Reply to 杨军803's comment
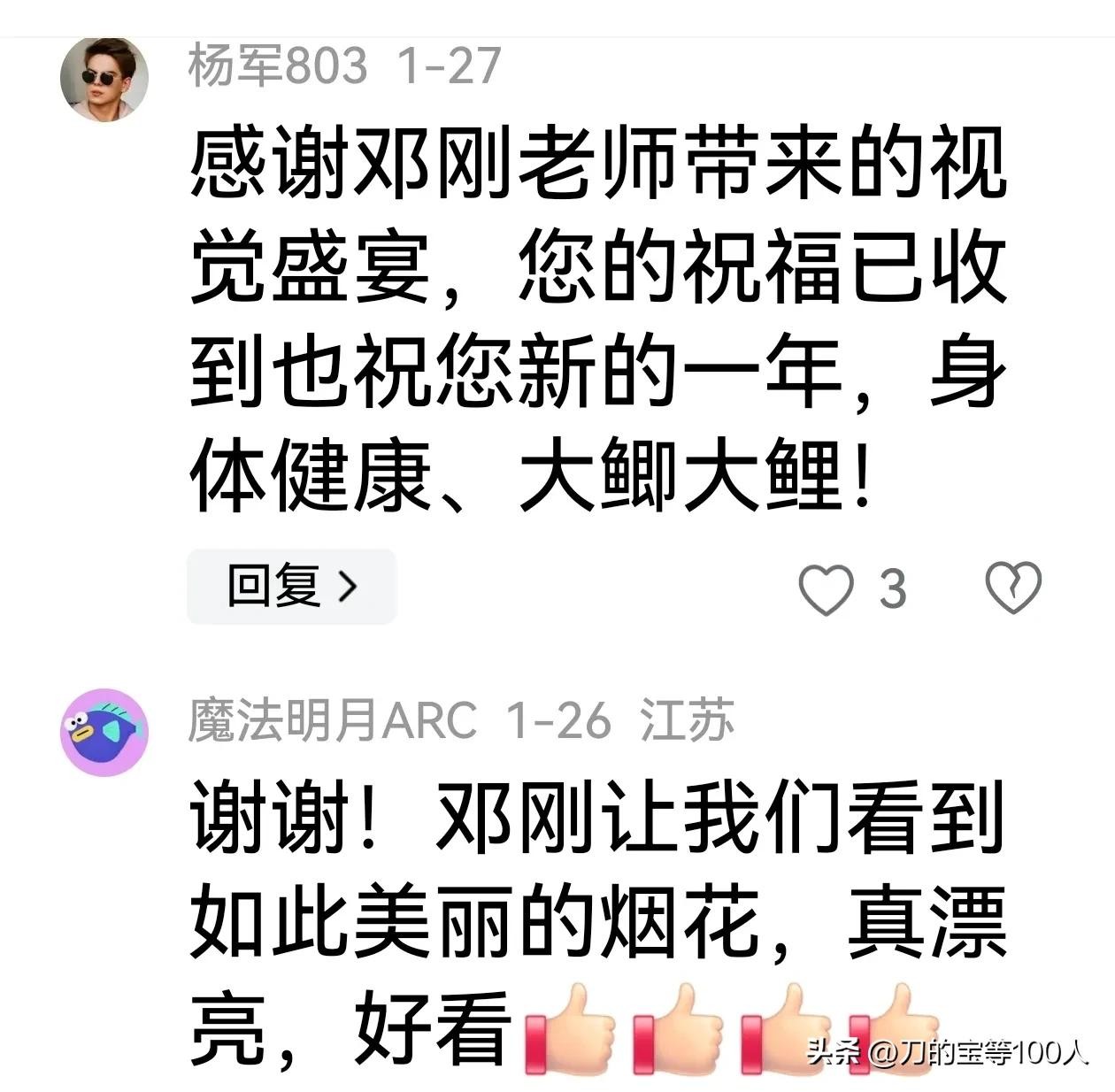Image resolution: width=1115 pixels, height=1092 pixels. [x=291, y=586]
